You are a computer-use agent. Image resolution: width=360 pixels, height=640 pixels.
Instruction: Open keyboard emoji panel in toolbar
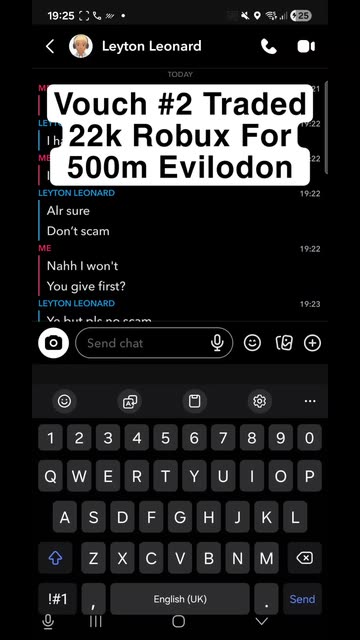click(x=64, y=401)
